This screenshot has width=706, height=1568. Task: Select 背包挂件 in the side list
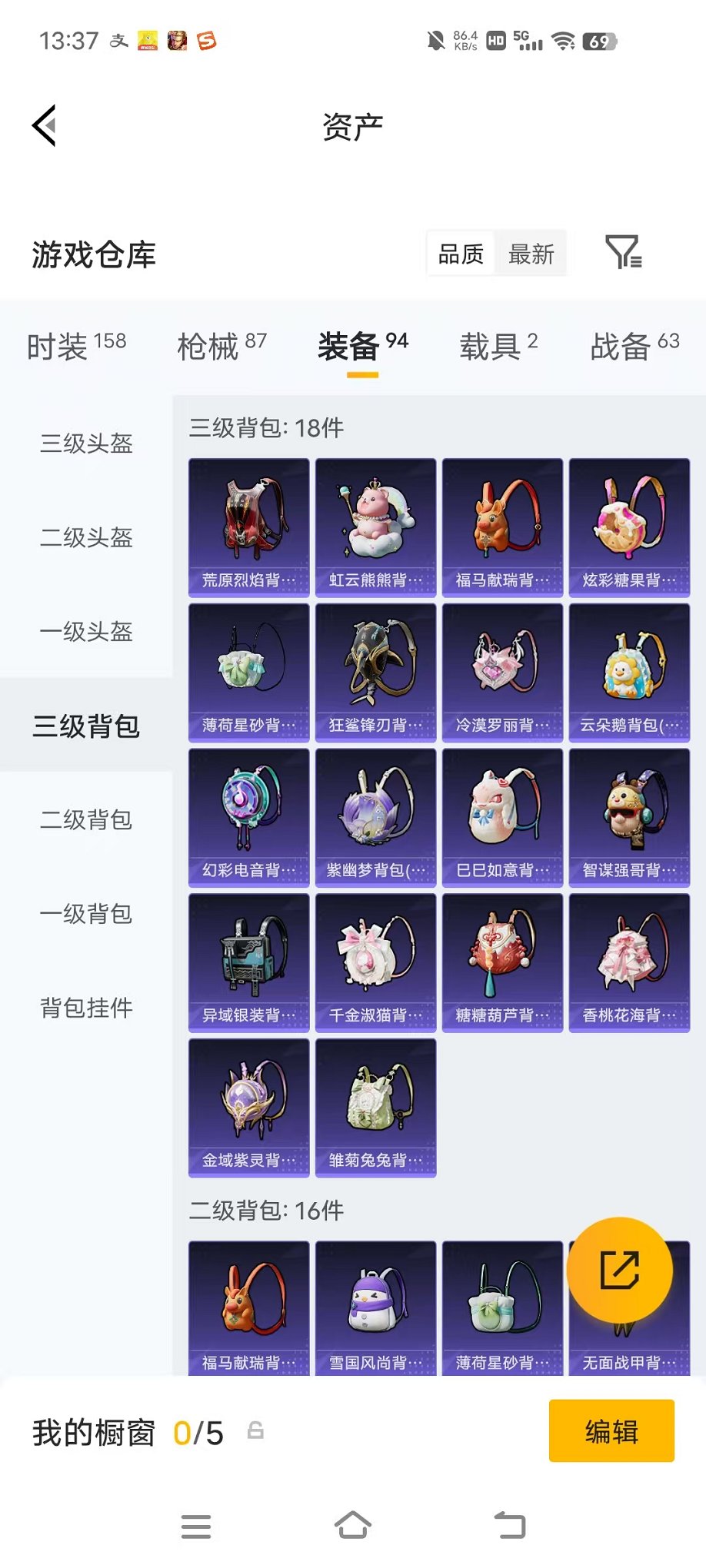pyautogui.click(x=86, y=1008)
